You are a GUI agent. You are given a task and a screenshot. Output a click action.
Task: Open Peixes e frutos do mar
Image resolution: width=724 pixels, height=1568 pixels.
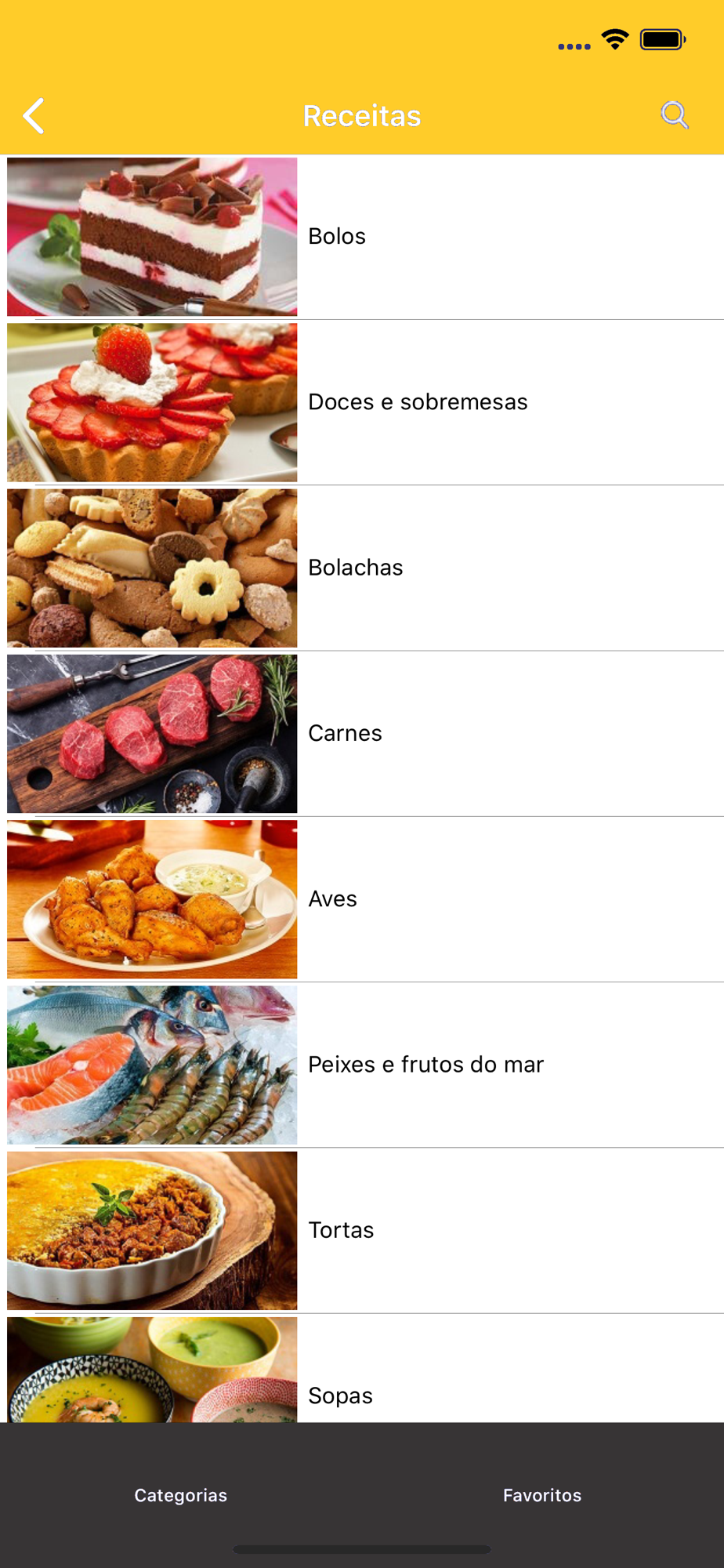point(362,1065)
